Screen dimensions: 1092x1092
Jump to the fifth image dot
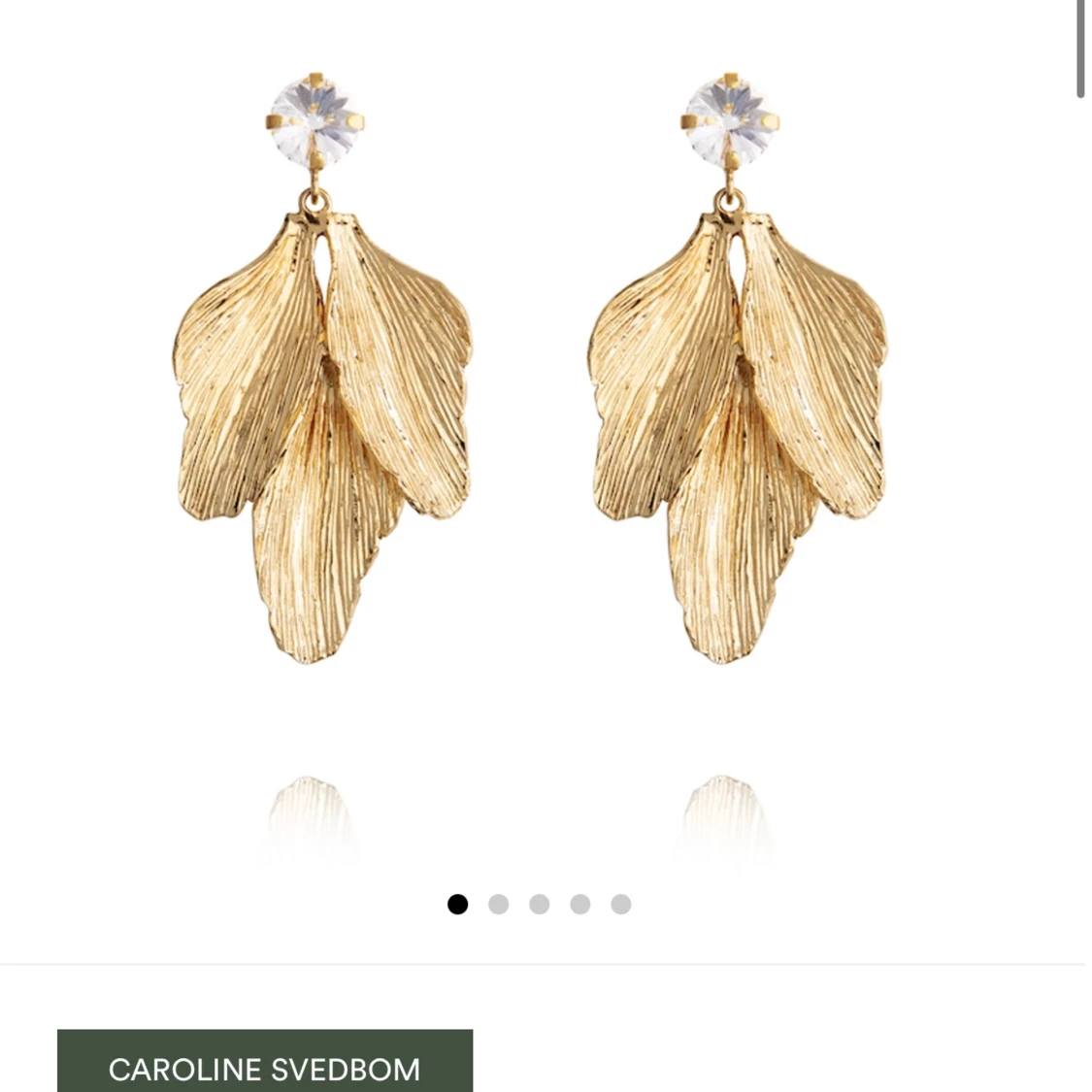(621, 905)
